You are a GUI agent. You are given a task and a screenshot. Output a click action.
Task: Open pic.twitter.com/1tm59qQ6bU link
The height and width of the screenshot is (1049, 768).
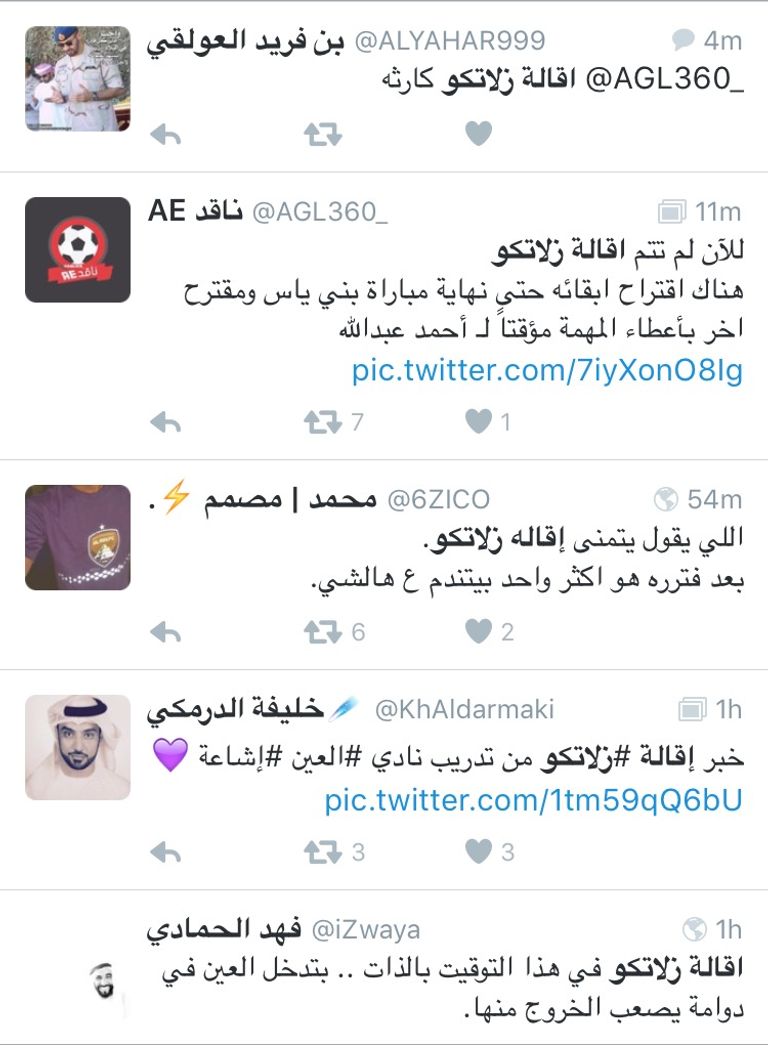coord(534,800)
